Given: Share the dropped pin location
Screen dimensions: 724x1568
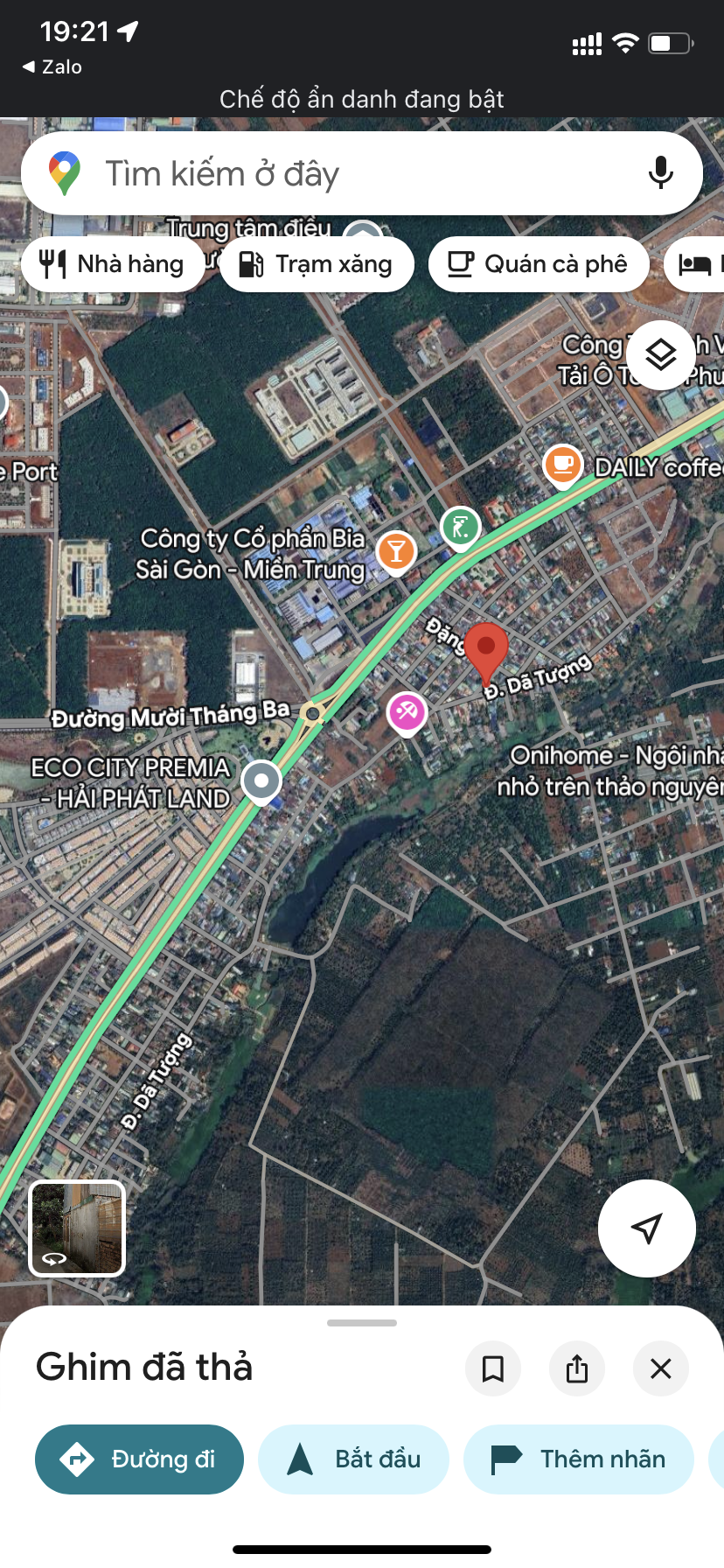Looking at the screenshot, I should pos(577,1368).
